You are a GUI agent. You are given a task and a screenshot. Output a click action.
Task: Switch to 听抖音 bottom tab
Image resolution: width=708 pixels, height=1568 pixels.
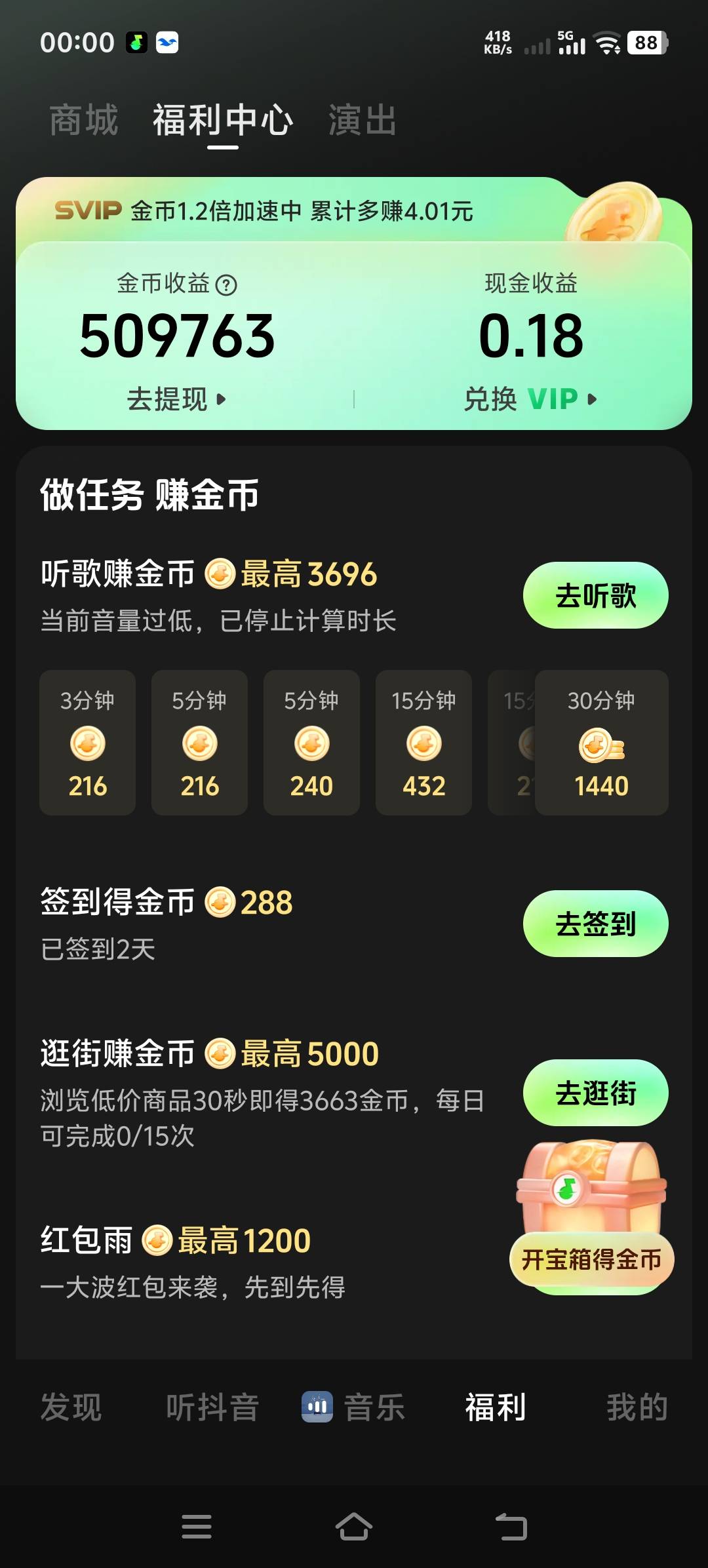(212, 1407)
